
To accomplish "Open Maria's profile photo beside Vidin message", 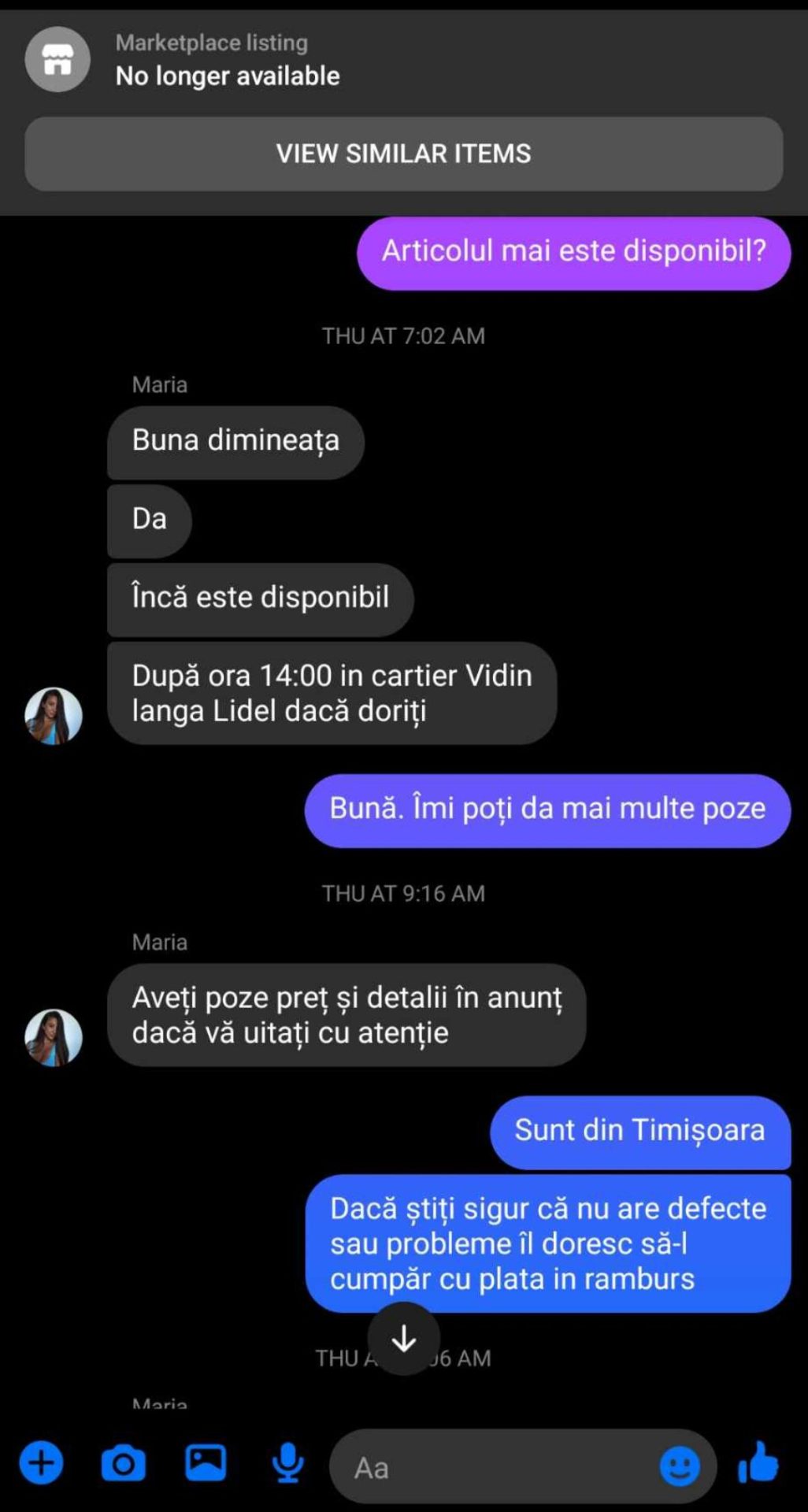I will point(54,716).
